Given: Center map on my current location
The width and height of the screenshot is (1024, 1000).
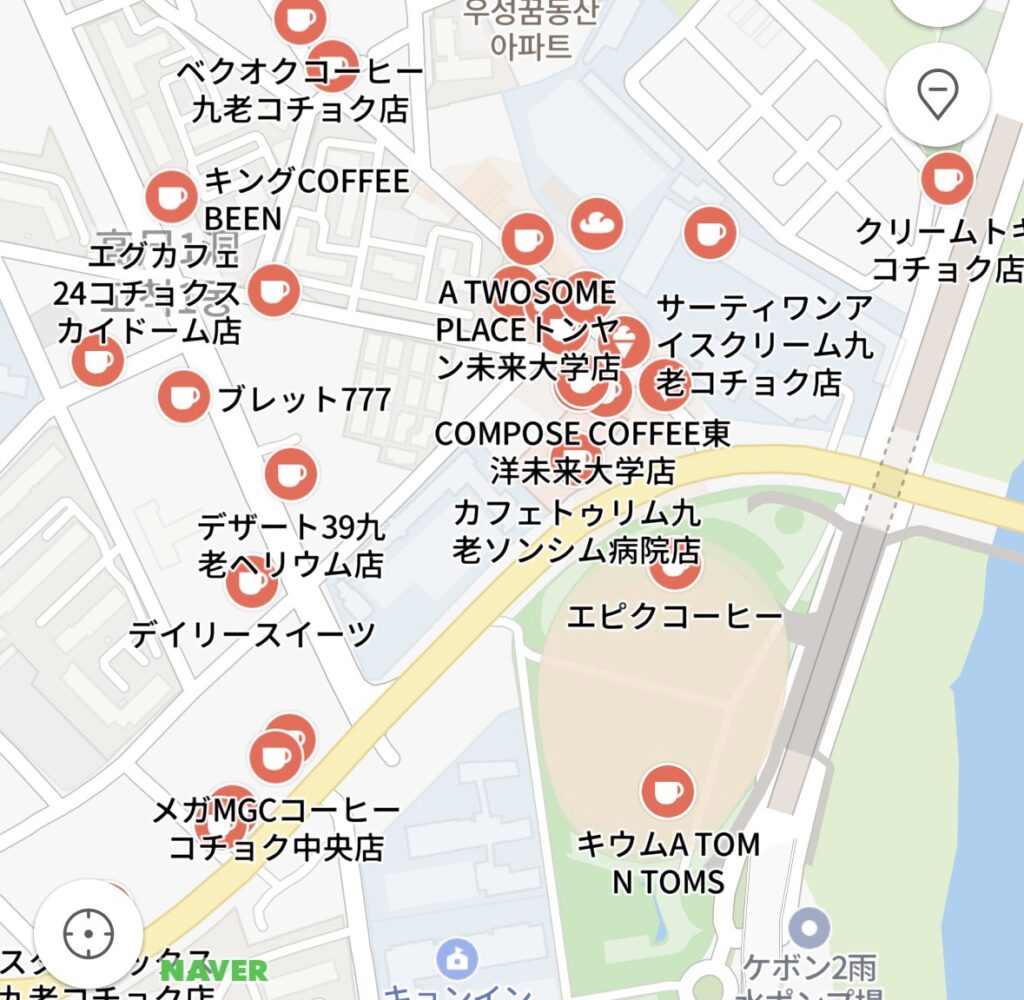Looking at the screenshot, I should click(x=88, y=934).
